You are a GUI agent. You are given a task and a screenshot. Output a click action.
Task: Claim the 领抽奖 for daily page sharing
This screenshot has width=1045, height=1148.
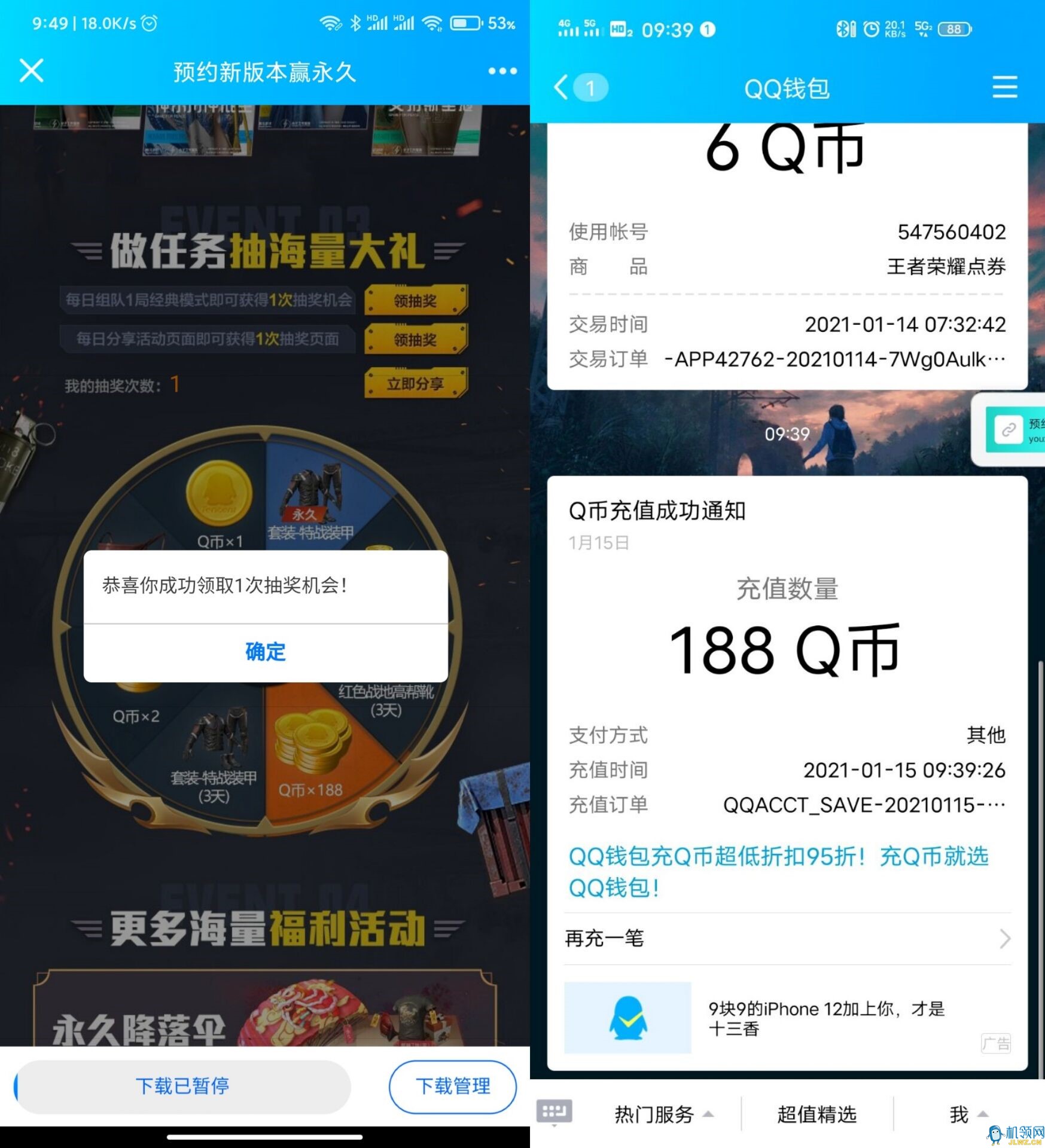tap(416, 340)
